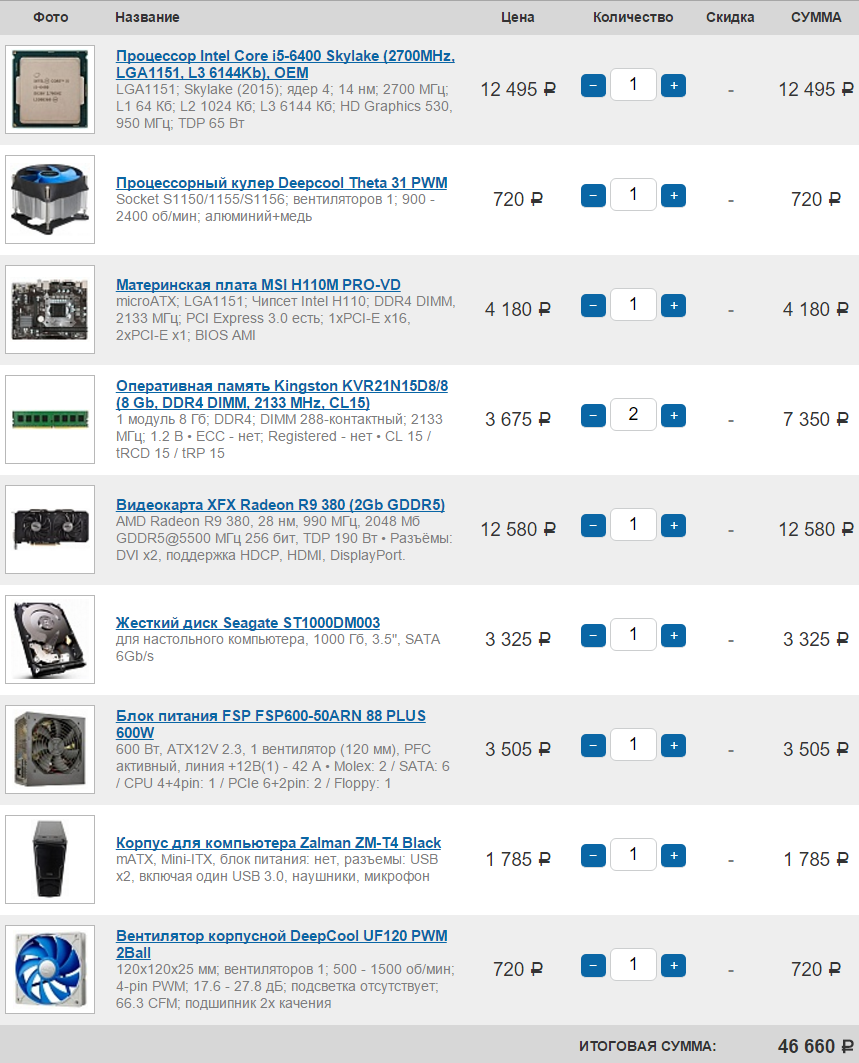Decrease quantity of Deepcool Theta 31 PWM cooler
Viewport: 859px width, 1063px height.
pos(593,196)
